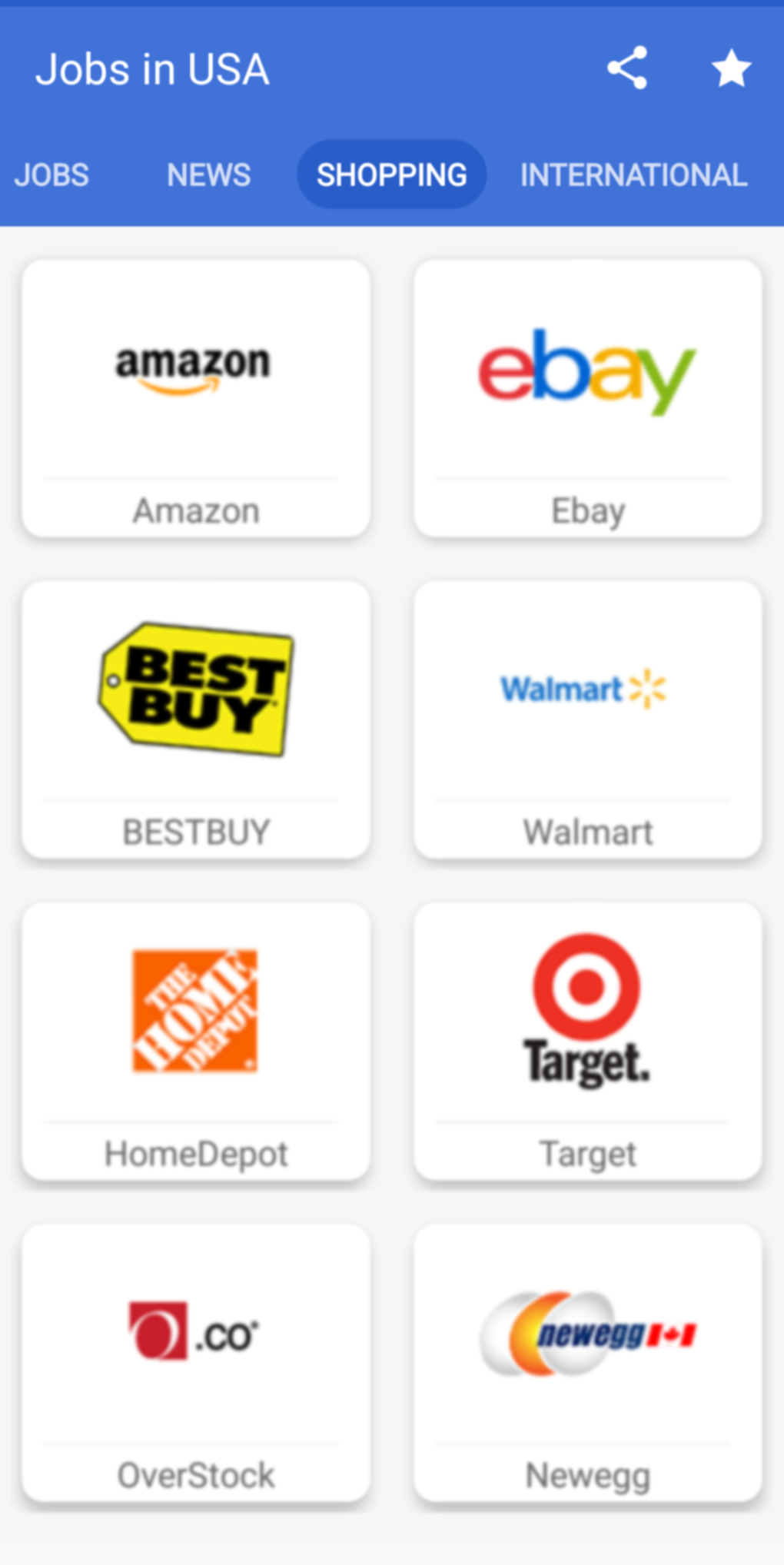This screenshot has width=784, height=1565.
Task: Open the Ebay shopping tile
Action: [588, 398]
